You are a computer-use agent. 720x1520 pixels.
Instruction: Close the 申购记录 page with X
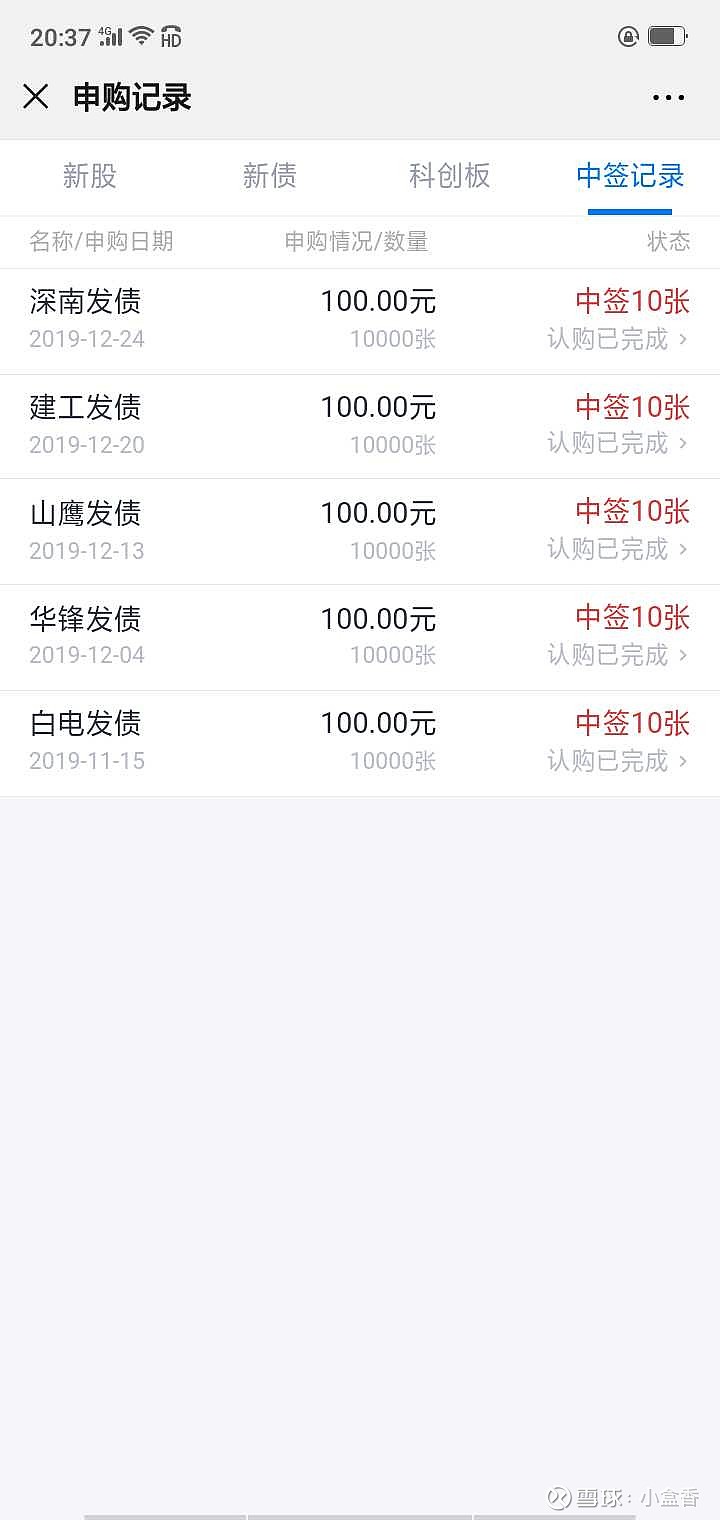[36, 97]
